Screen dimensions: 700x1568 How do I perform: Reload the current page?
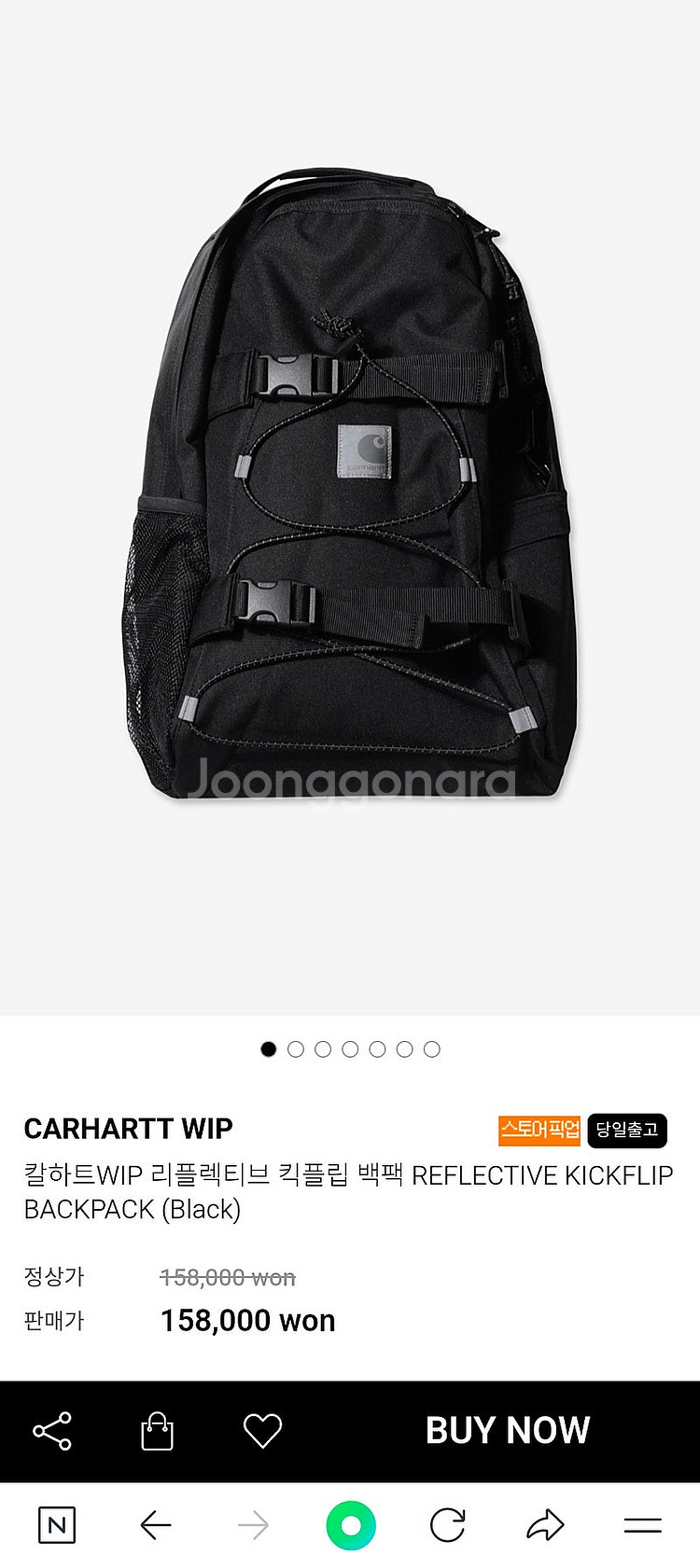point(448,1526)
